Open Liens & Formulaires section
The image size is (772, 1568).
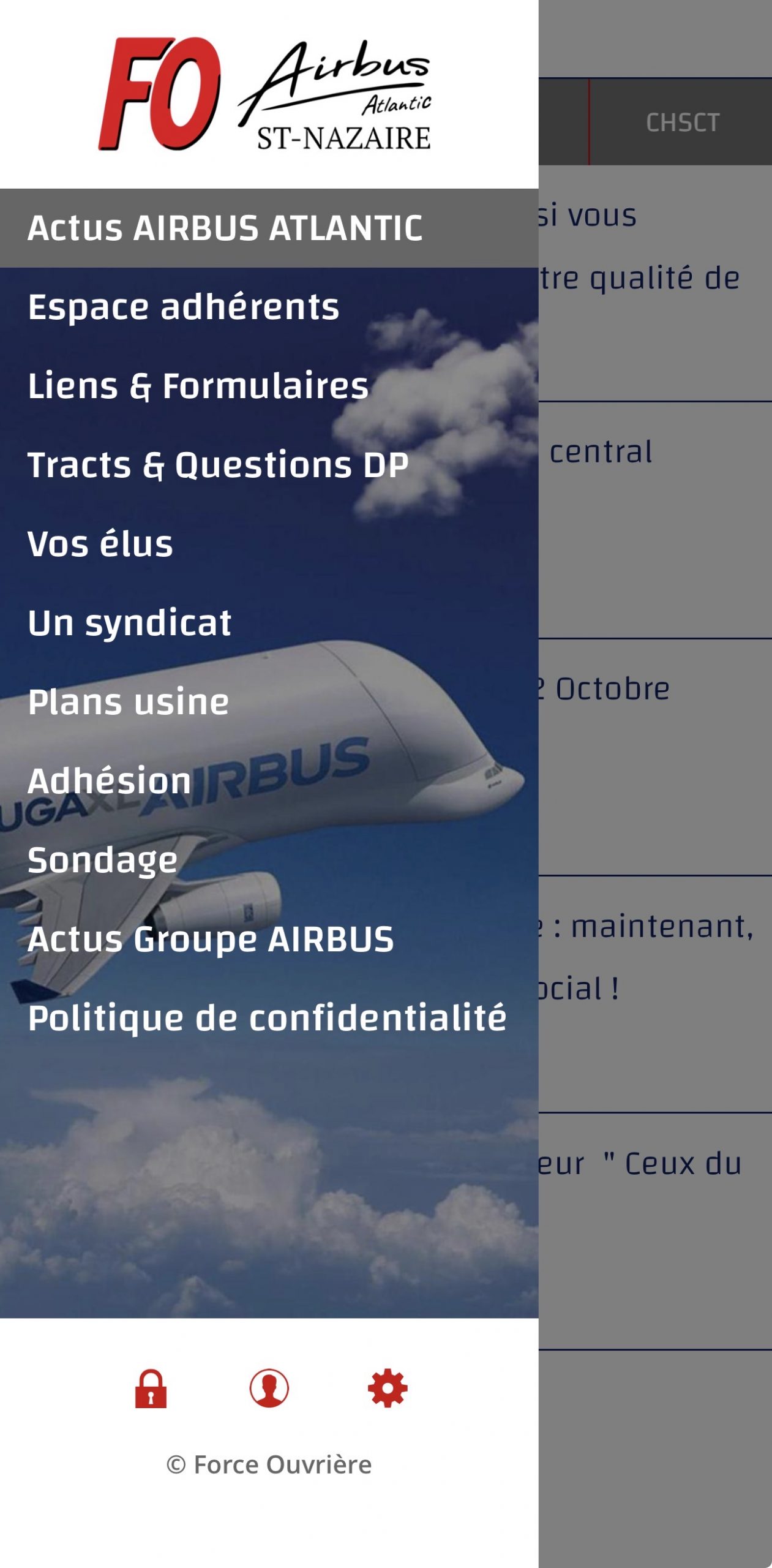pyautogui.click(x=198, y=386)
